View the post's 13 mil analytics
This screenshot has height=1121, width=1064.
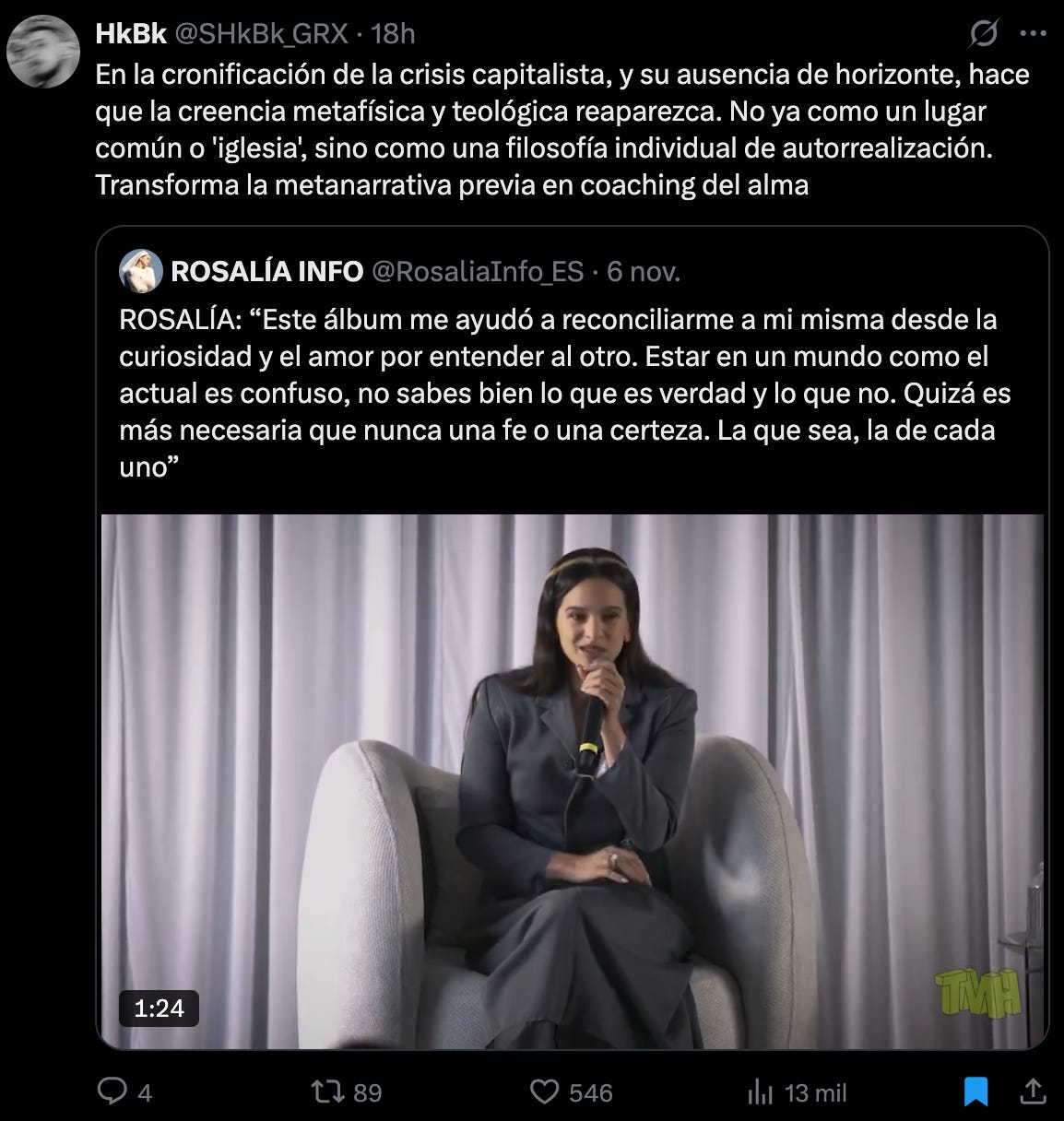point(762,1092)
